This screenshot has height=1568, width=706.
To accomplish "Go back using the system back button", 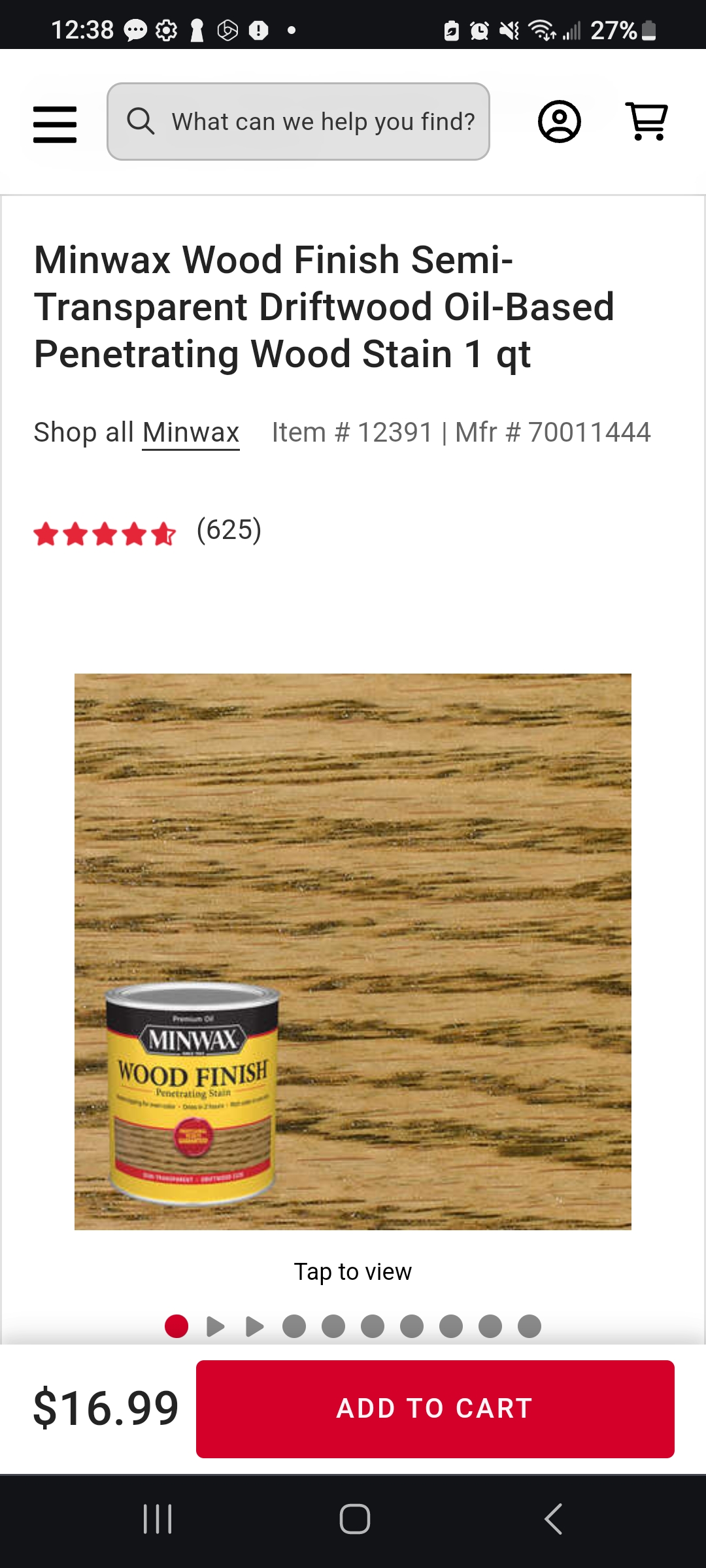I will (x=553, y=1518).
